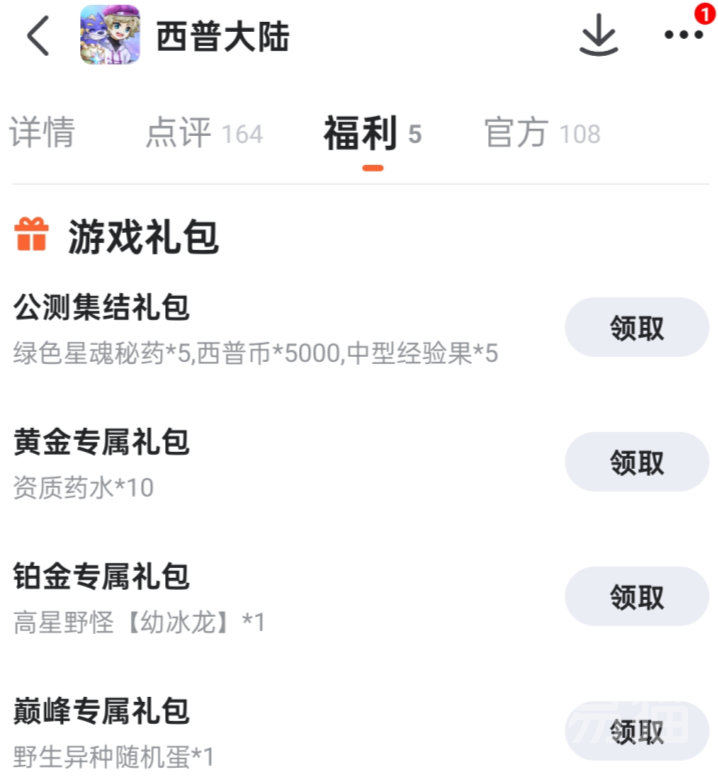
Task: Download the 西普大陆 game
Action: pyautogui.click(x=598, y=37)
